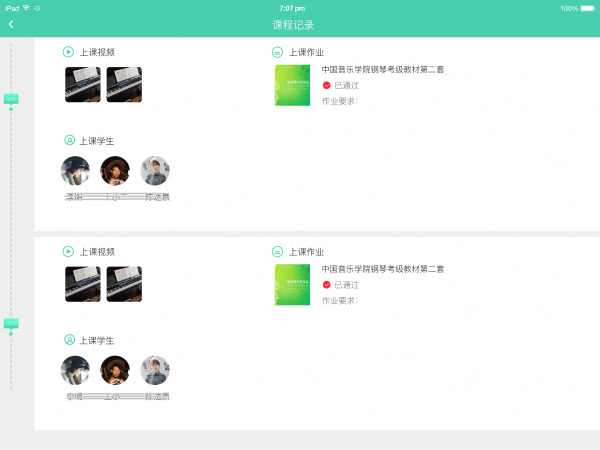The height and width of the screenshot is (450, 600).
Task: Play the second video in the lower record
Action: click(x=124, y=284)
